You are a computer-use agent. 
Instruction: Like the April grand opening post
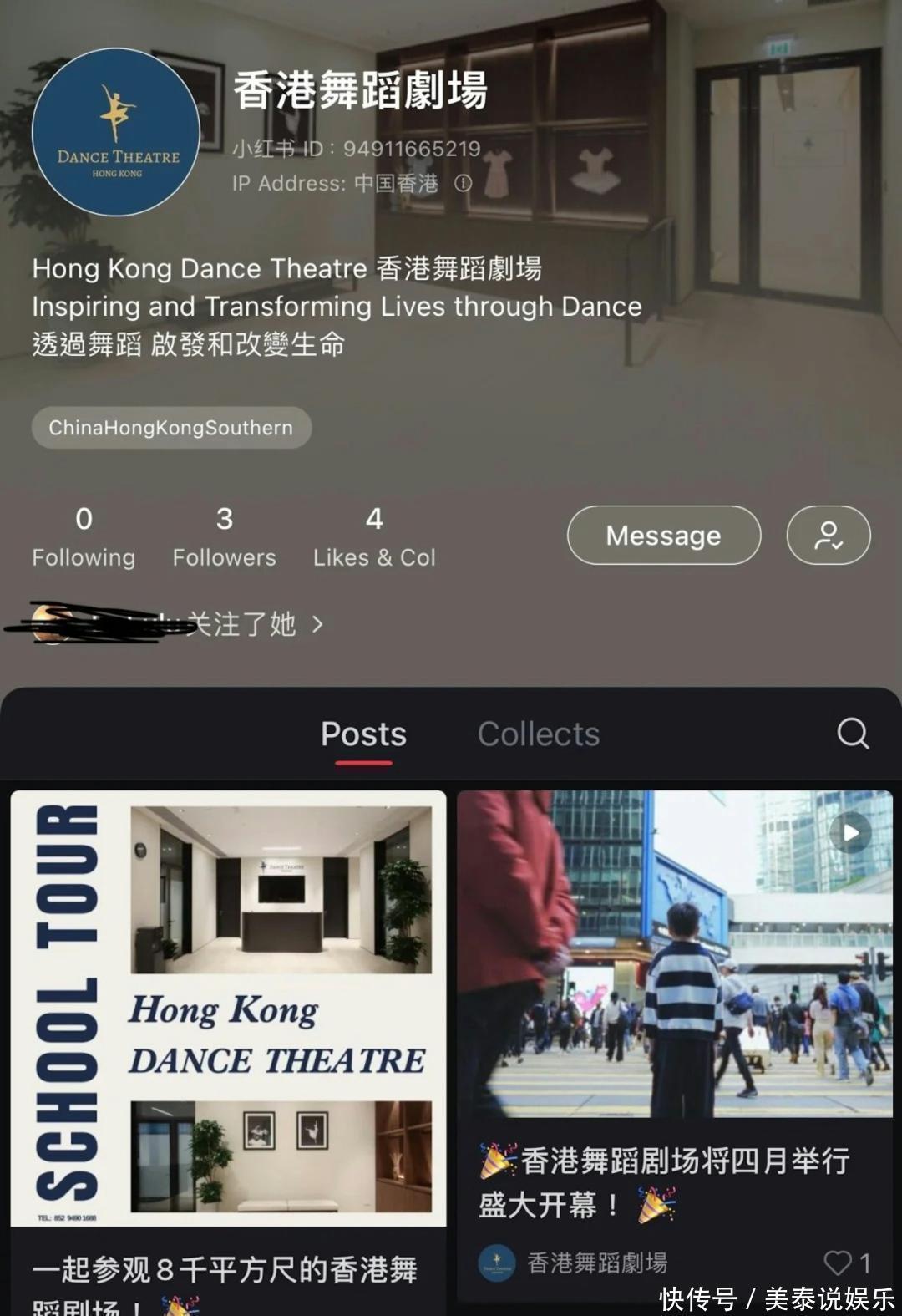(838, 1263)
